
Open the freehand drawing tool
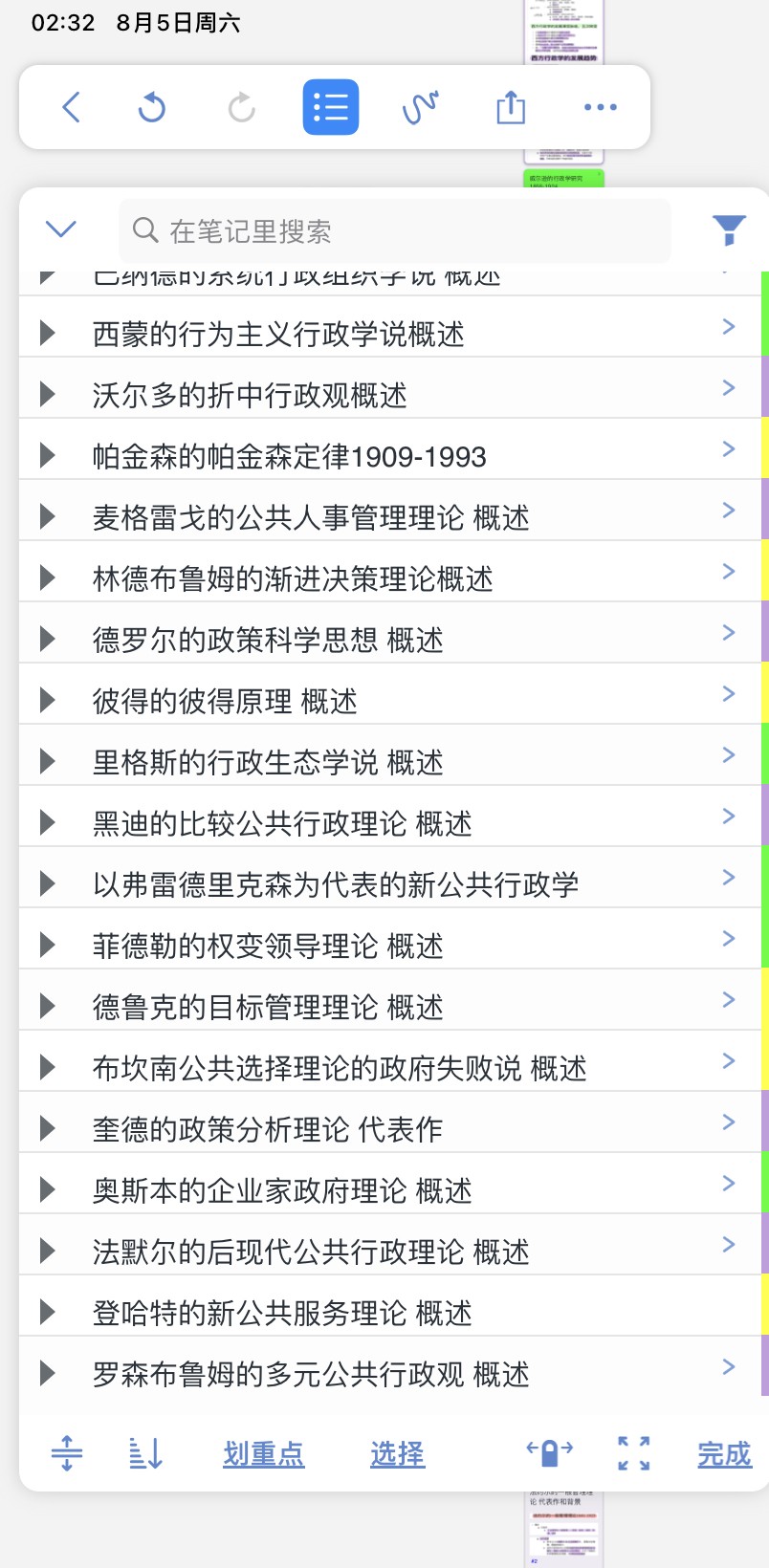point(420,107)
